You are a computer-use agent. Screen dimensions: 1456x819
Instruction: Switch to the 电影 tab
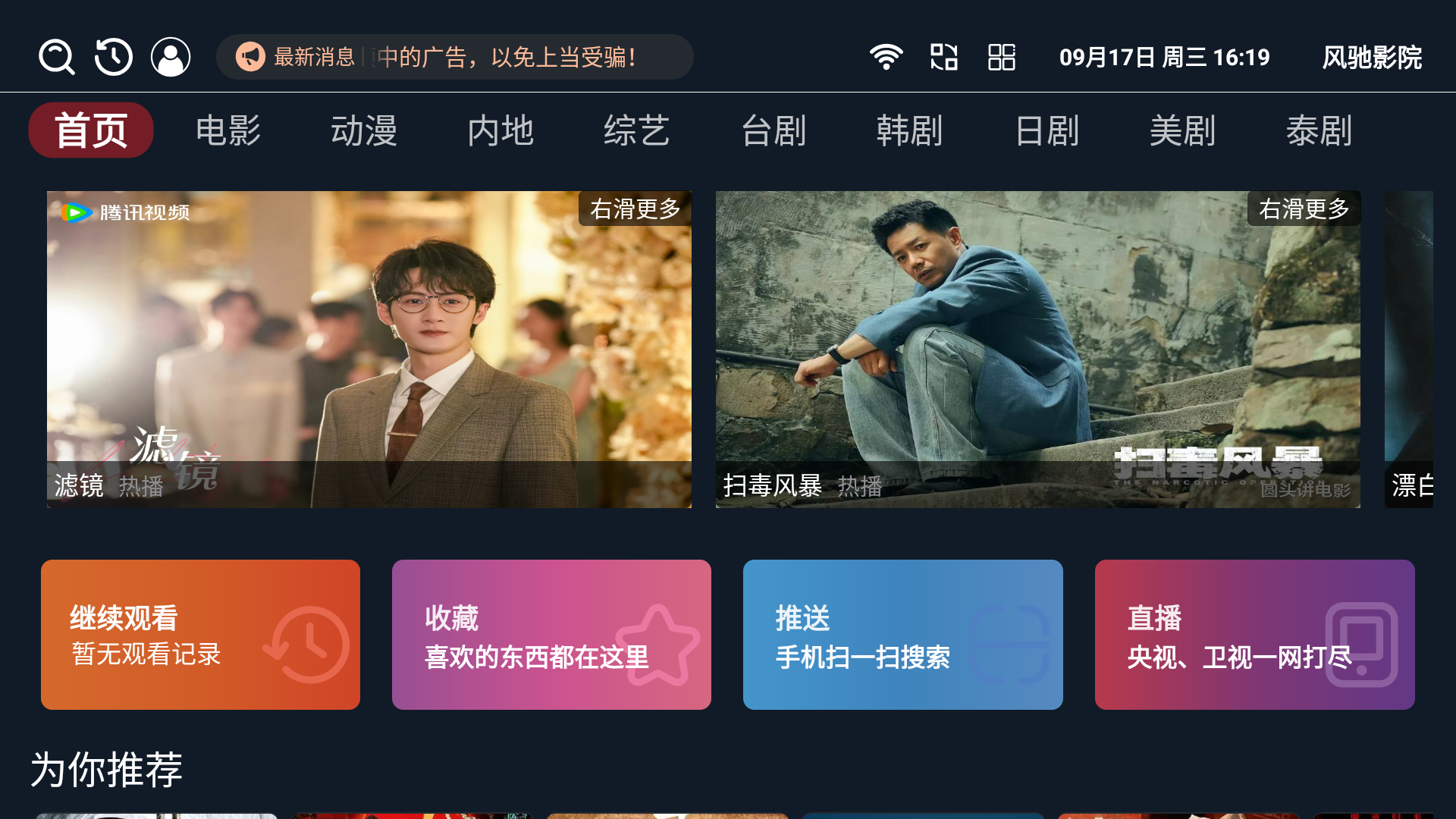(227, 130)
